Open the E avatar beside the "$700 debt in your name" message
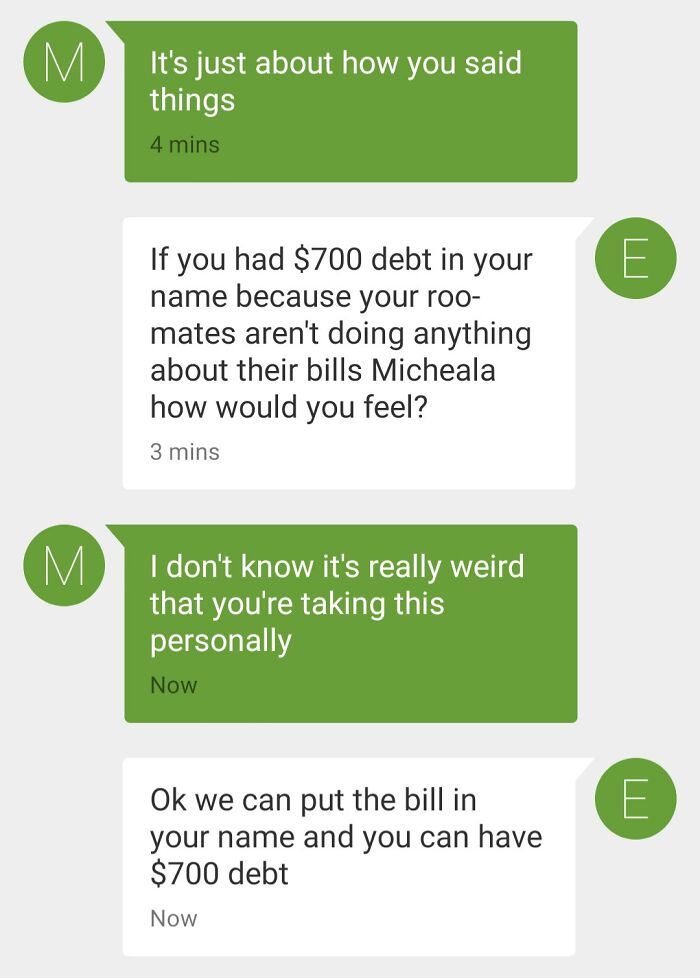The image size is (700, 978). click(x=636, y=258)
